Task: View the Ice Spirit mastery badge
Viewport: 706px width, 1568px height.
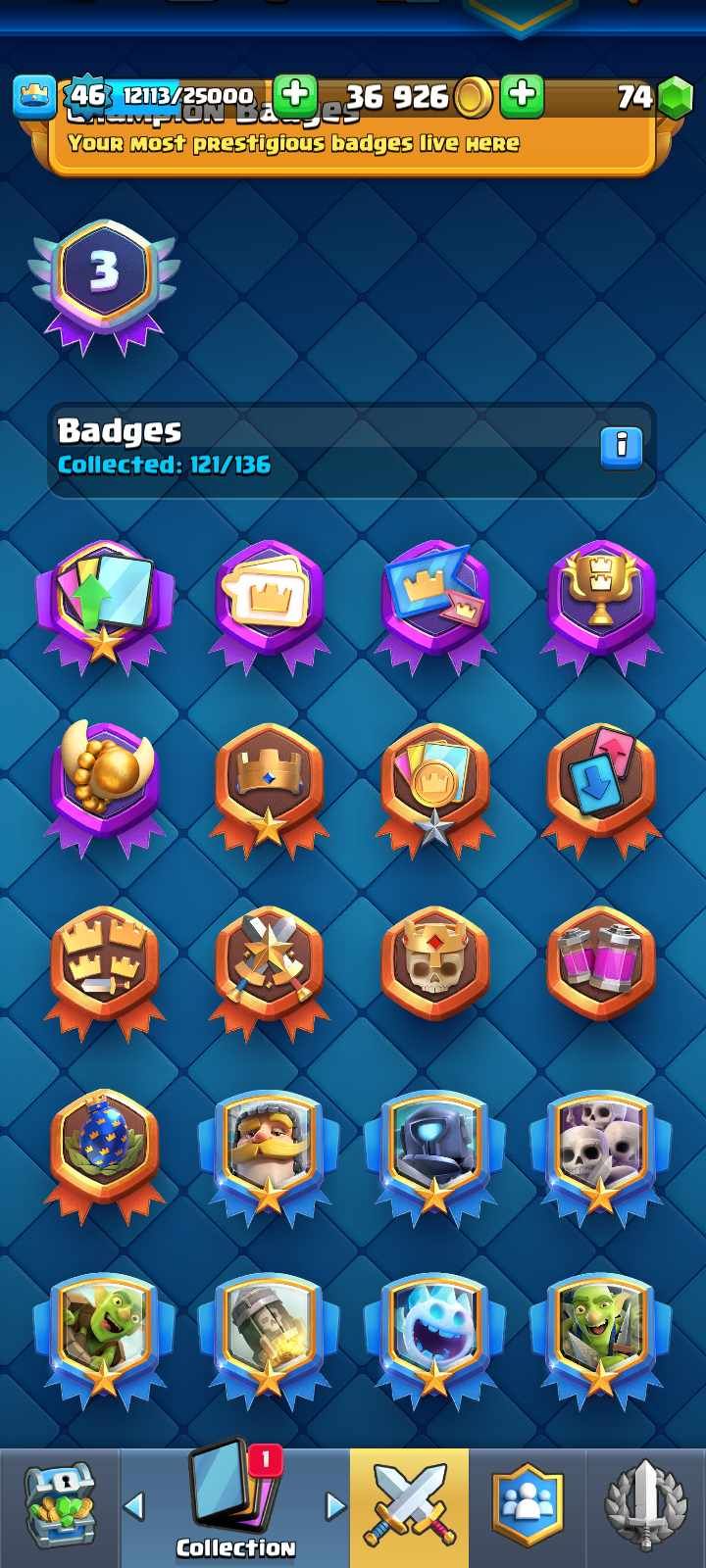Action: (434, 1328)
